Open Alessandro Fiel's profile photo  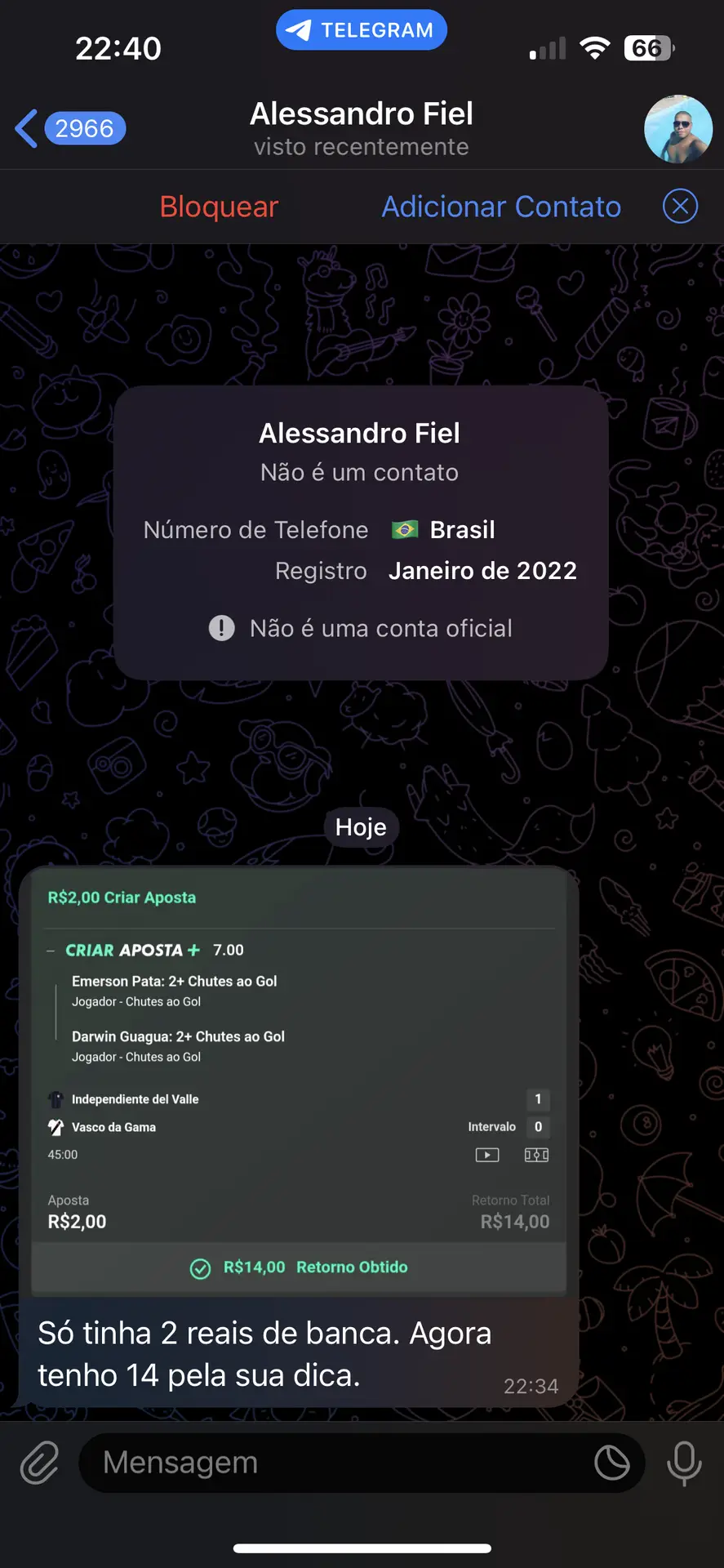click(x=677, y=129)
